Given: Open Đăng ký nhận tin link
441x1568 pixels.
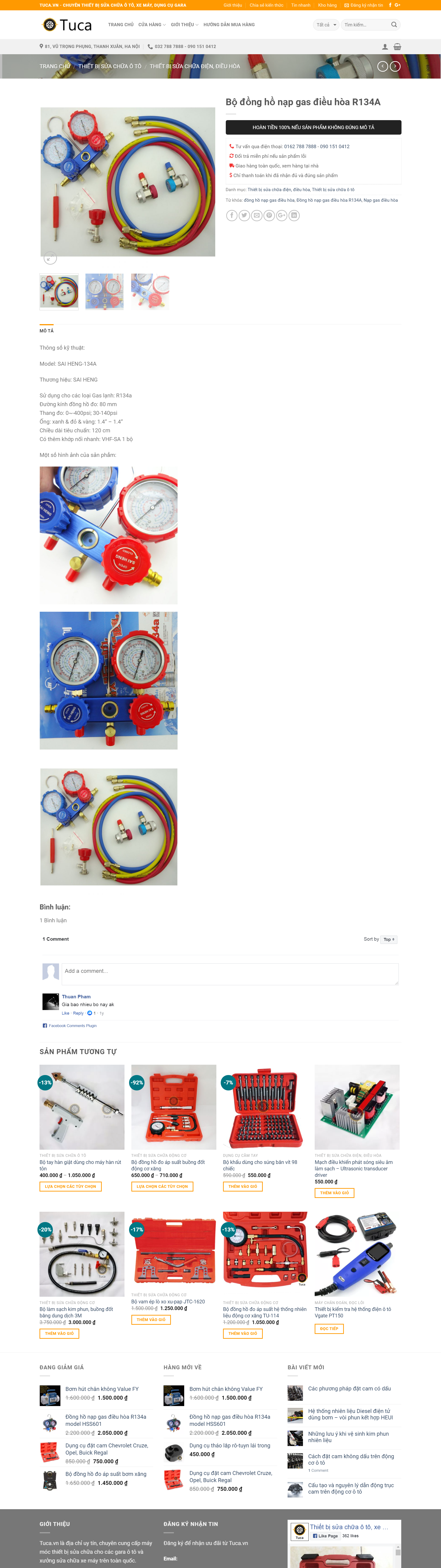Looking at the screenshot, I should click(x=364, y=5).
